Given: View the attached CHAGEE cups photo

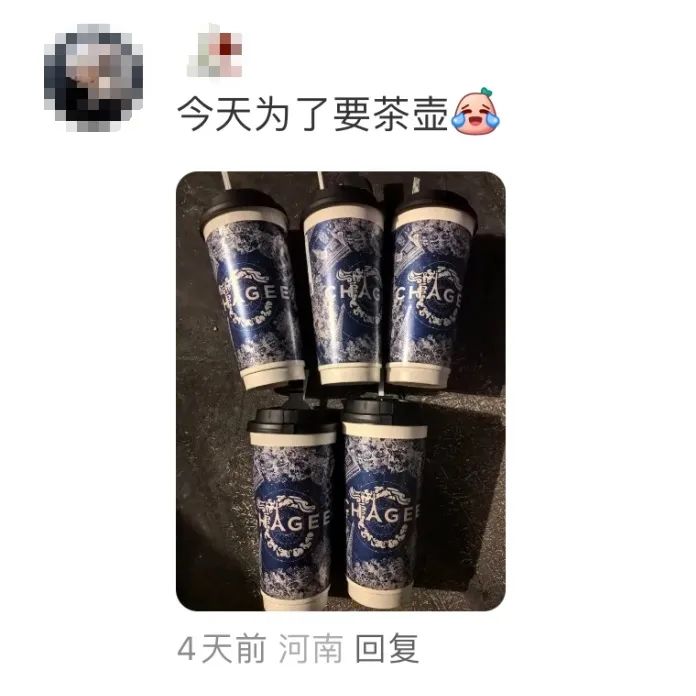Looking at the screenshot, I should pos(340,391).
